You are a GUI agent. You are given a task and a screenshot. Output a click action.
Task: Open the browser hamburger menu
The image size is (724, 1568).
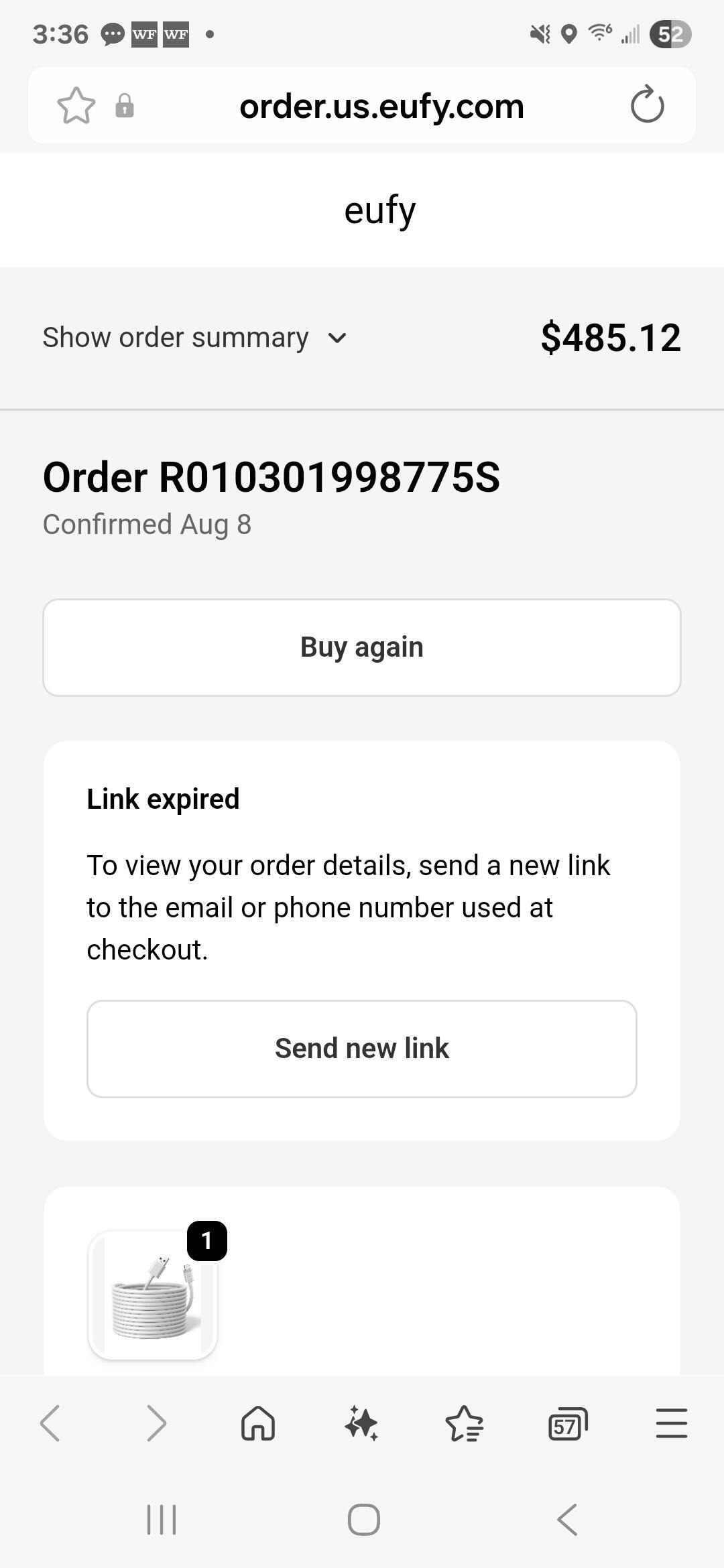point(671,1423)
